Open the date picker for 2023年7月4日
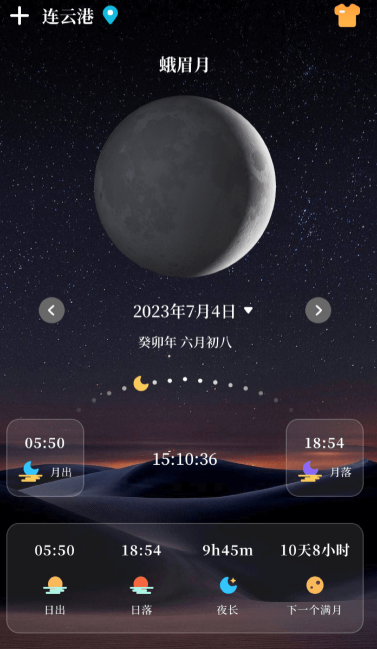 [x=193, y=311]
